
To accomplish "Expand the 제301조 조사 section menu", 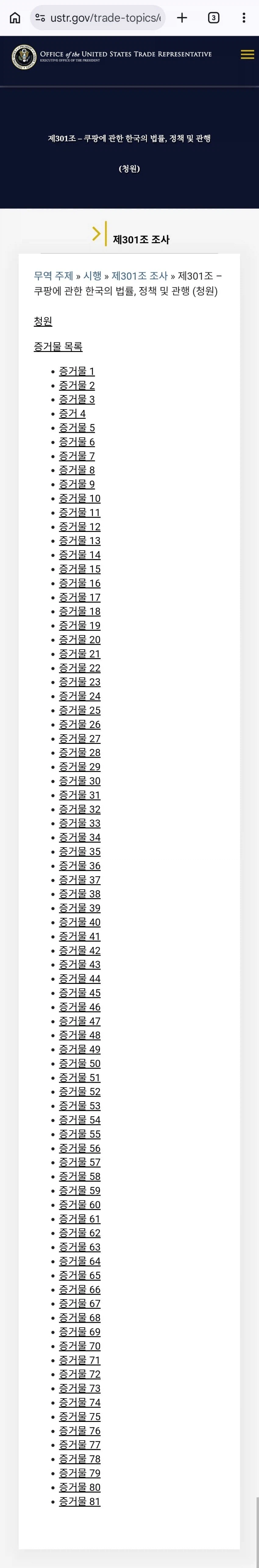I will [97, 234].
